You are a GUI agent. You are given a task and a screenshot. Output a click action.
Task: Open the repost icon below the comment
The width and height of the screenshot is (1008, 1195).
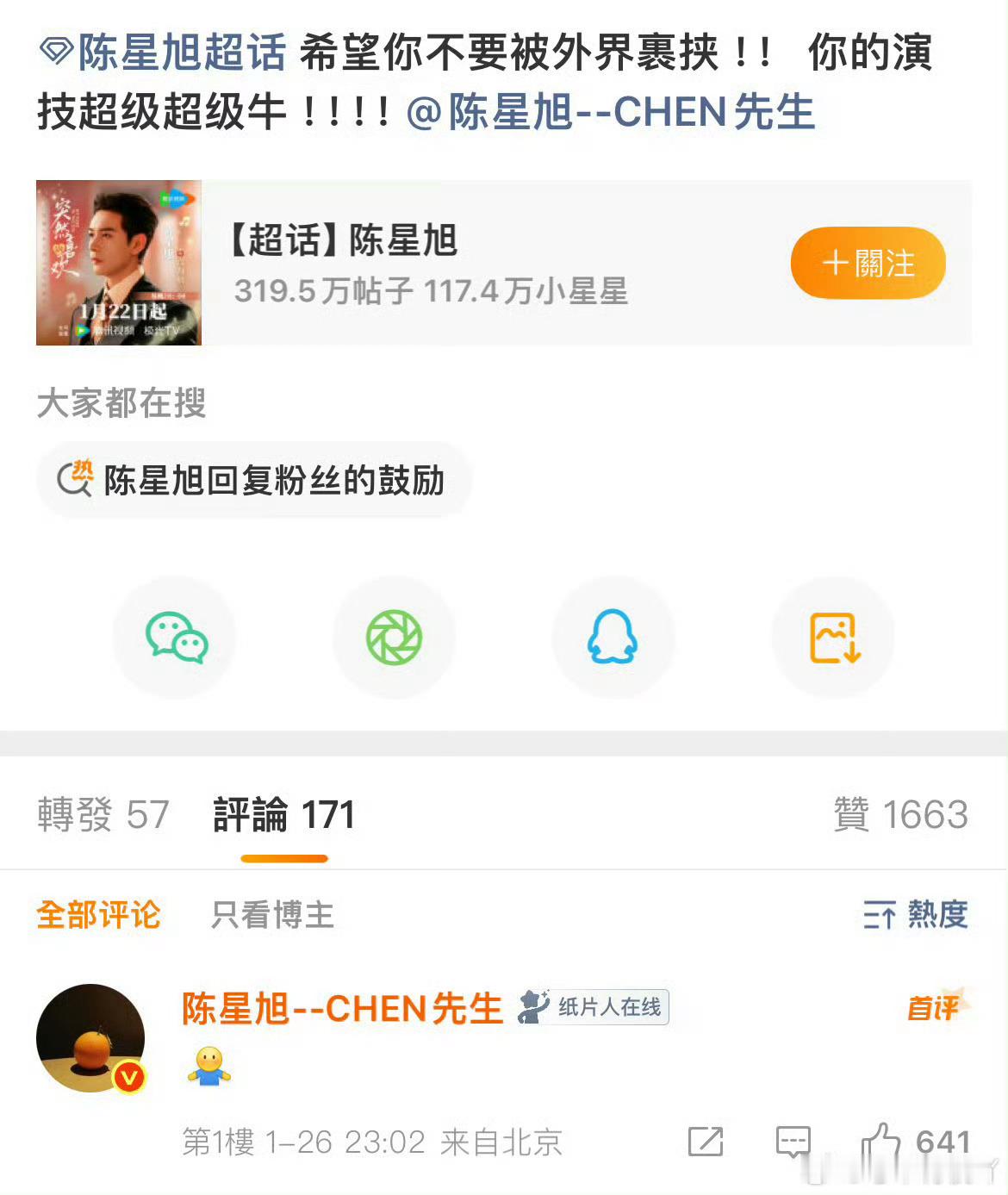pos(705,1142)
